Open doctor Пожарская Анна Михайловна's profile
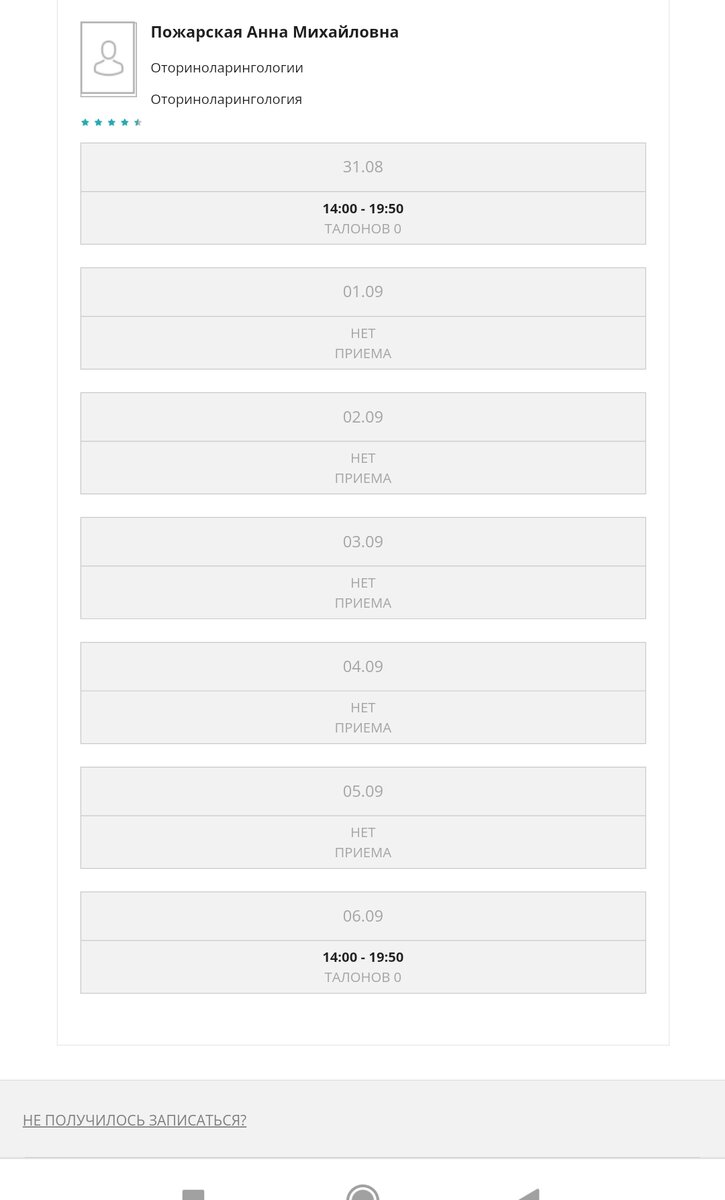The image size is (725, 1200). point(274,32)
